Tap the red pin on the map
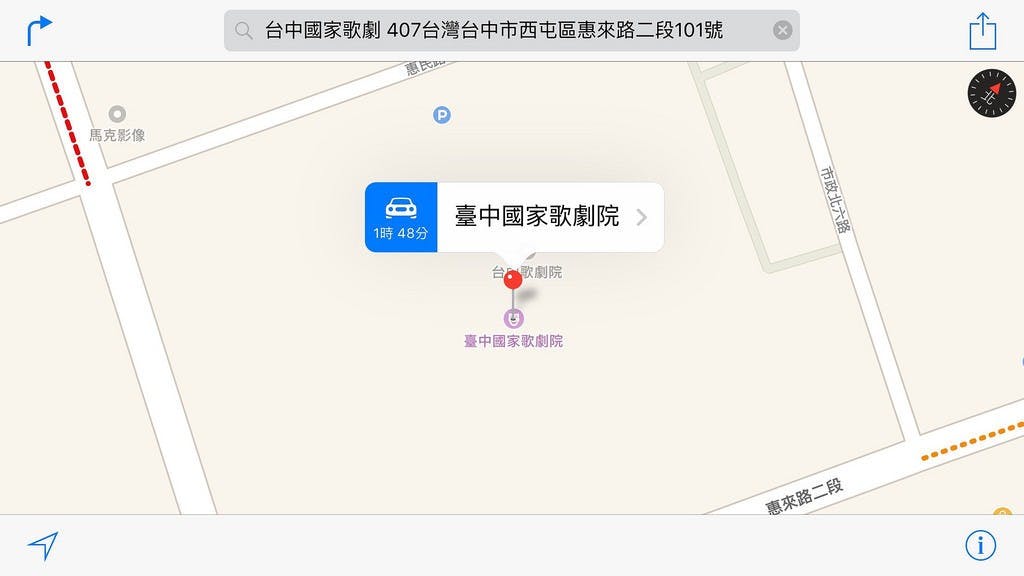This screenshot has height=576, width=1024. point(513,277)
